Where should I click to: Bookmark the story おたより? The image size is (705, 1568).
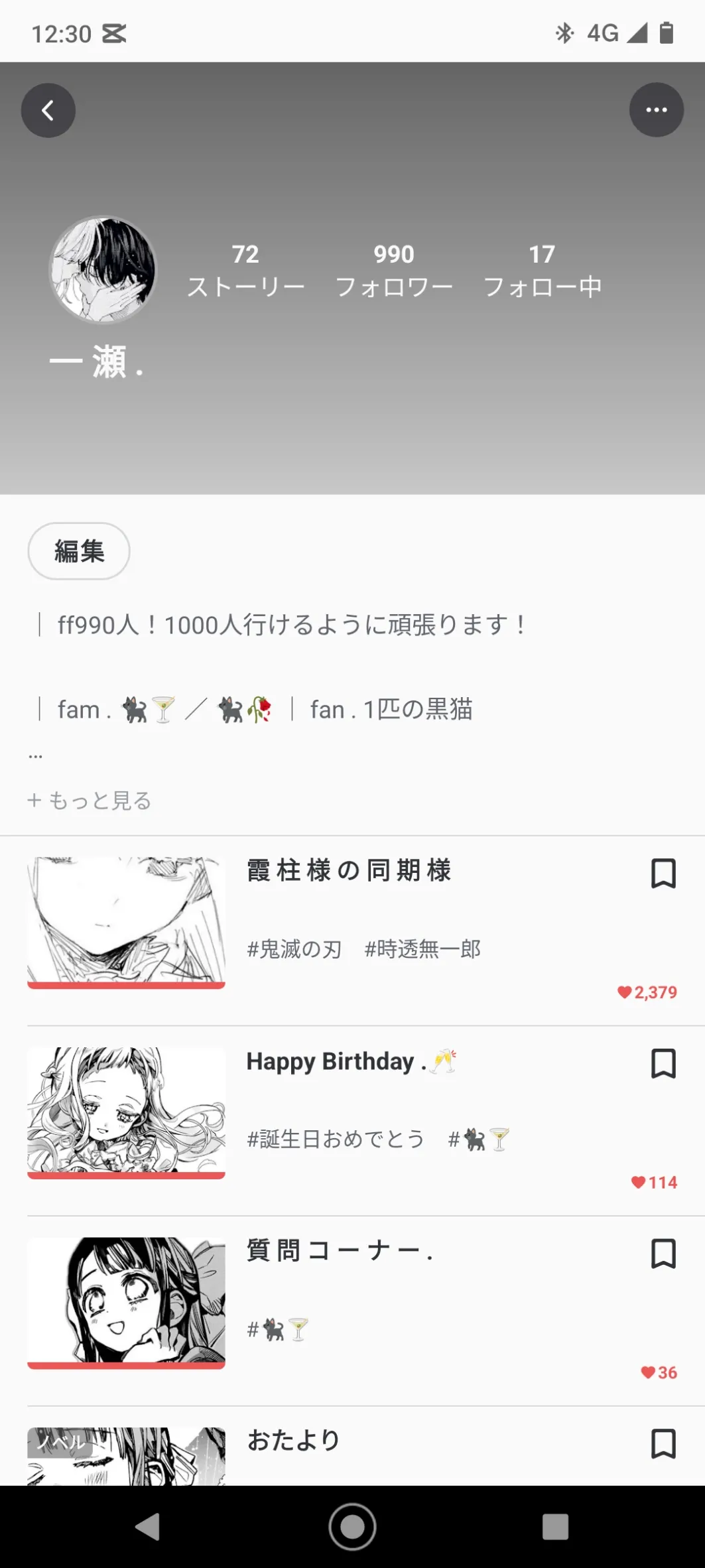663,1444
